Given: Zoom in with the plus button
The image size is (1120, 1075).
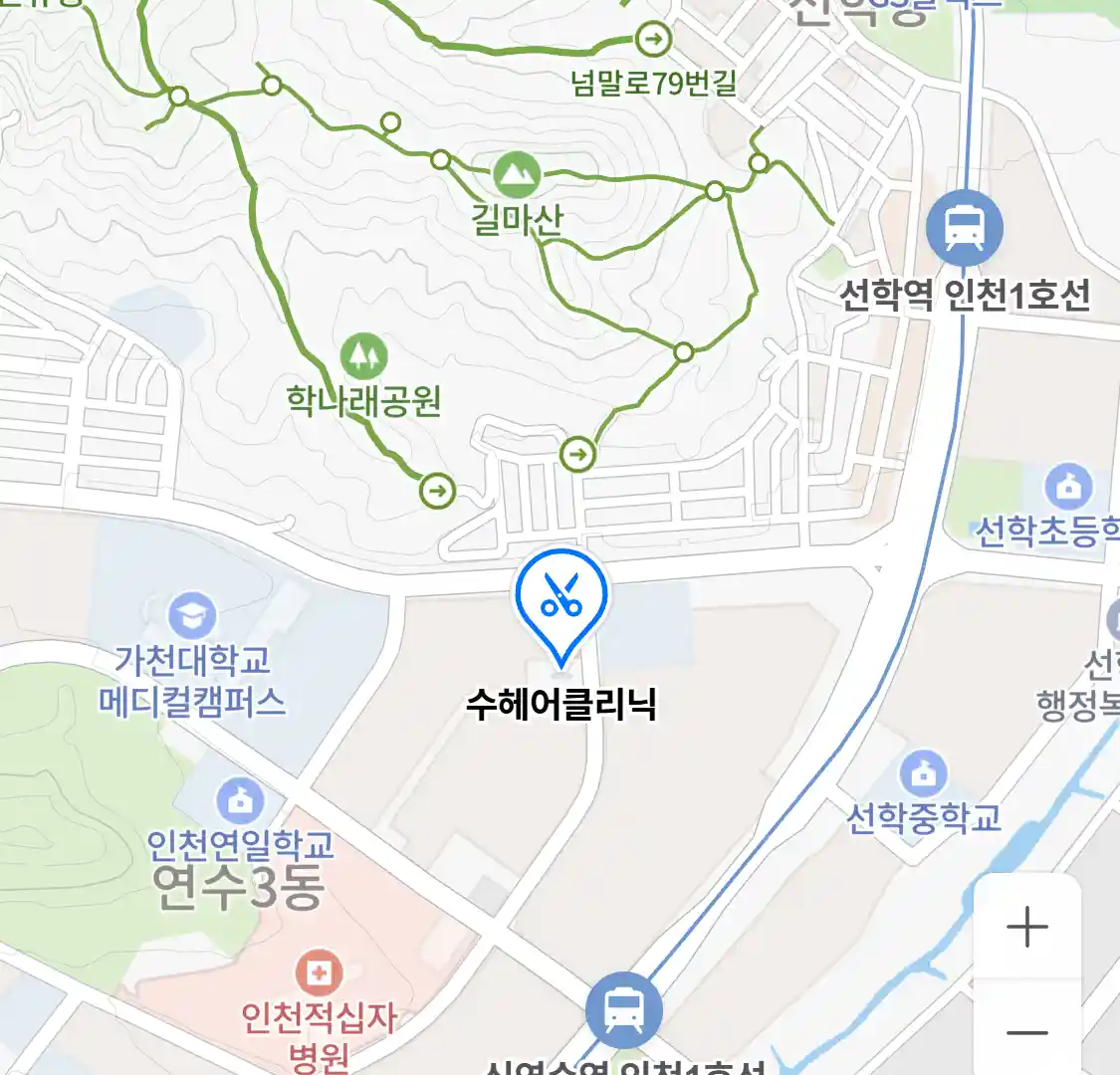Looking at the screenshot, I should 1026,928.
